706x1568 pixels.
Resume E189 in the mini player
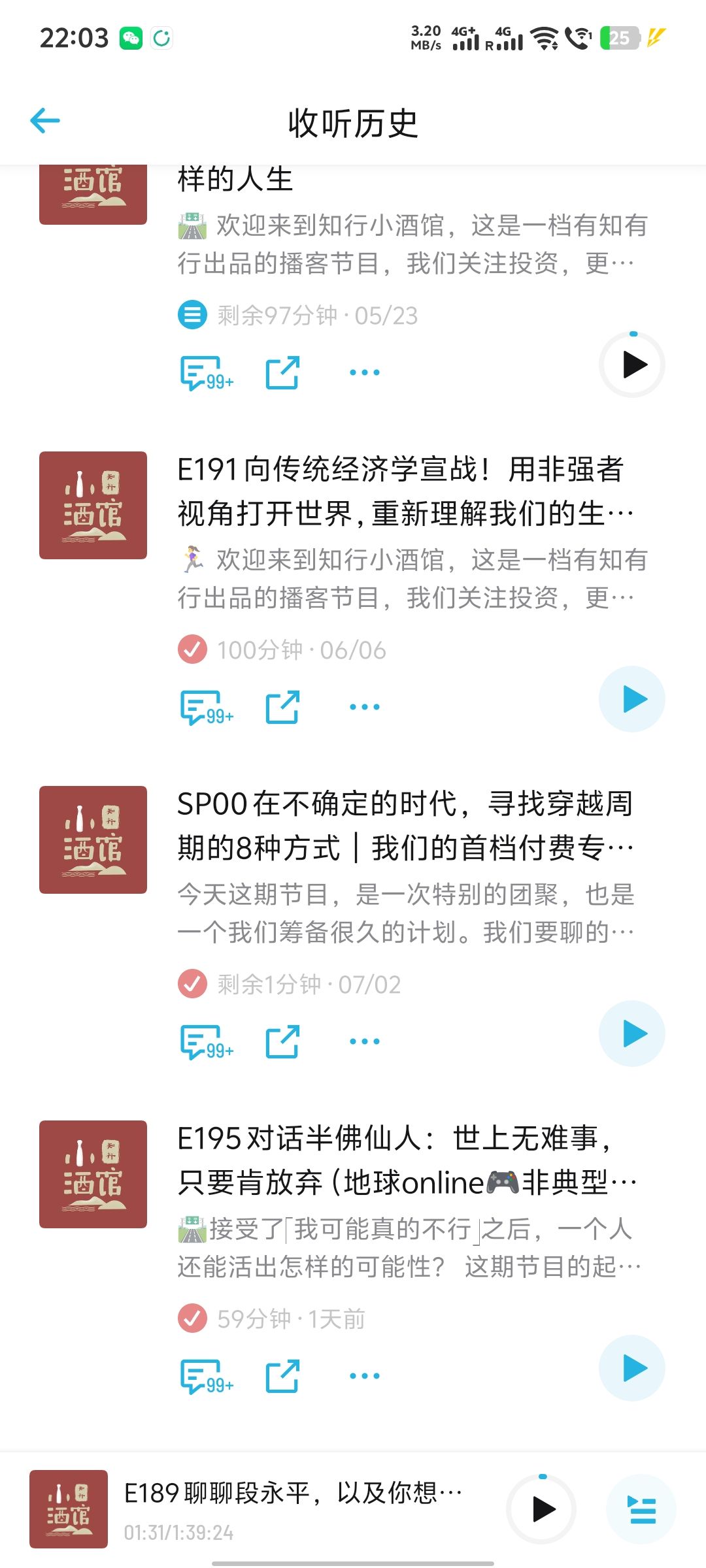pyautogui.click(x=541, y=1509)
